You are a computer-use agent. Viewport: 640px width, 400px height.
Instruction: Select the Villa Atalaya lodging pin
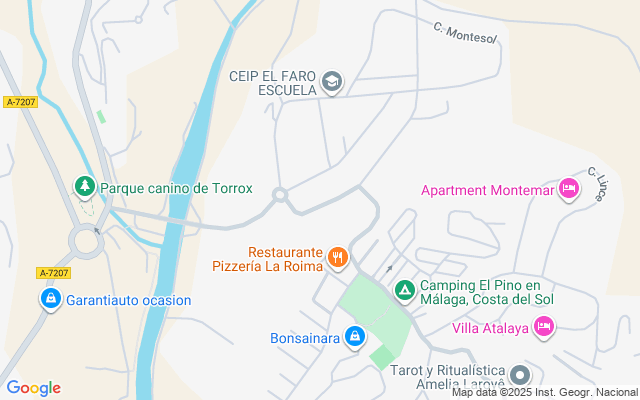(544, 325)
